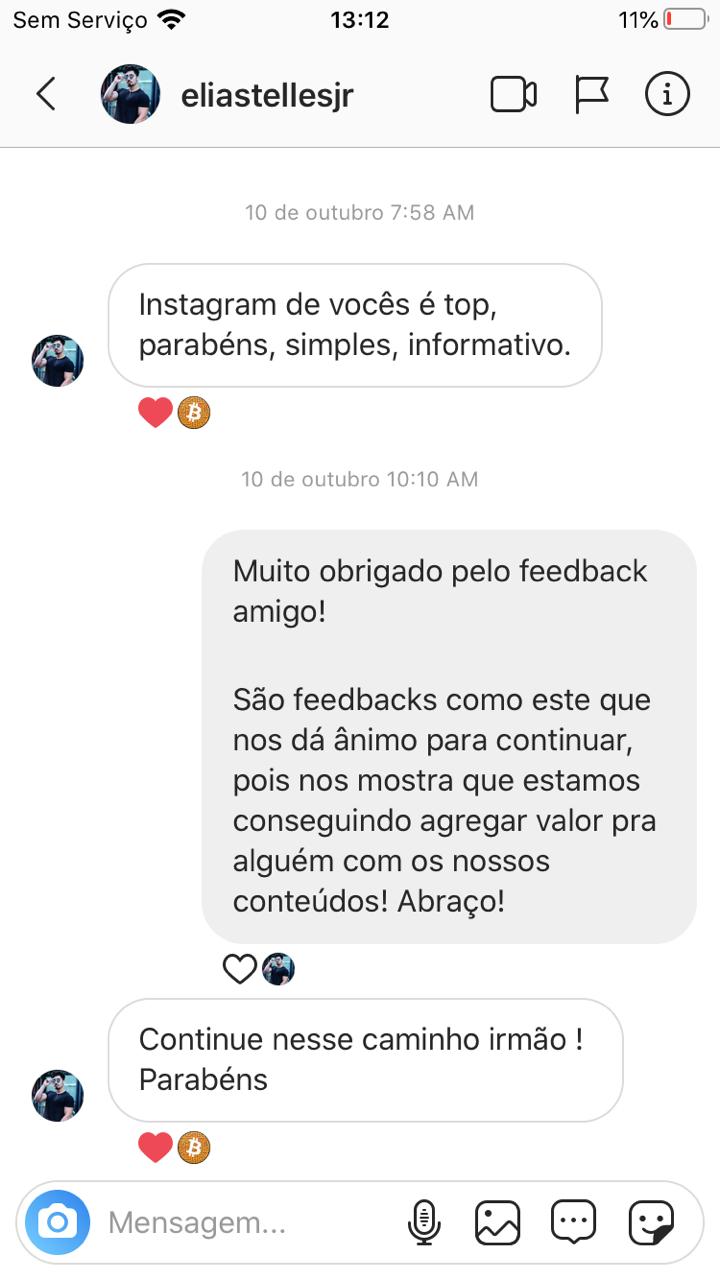Focus the Mensagem text field
The image size is (720, 1280).
[240, 1222]
